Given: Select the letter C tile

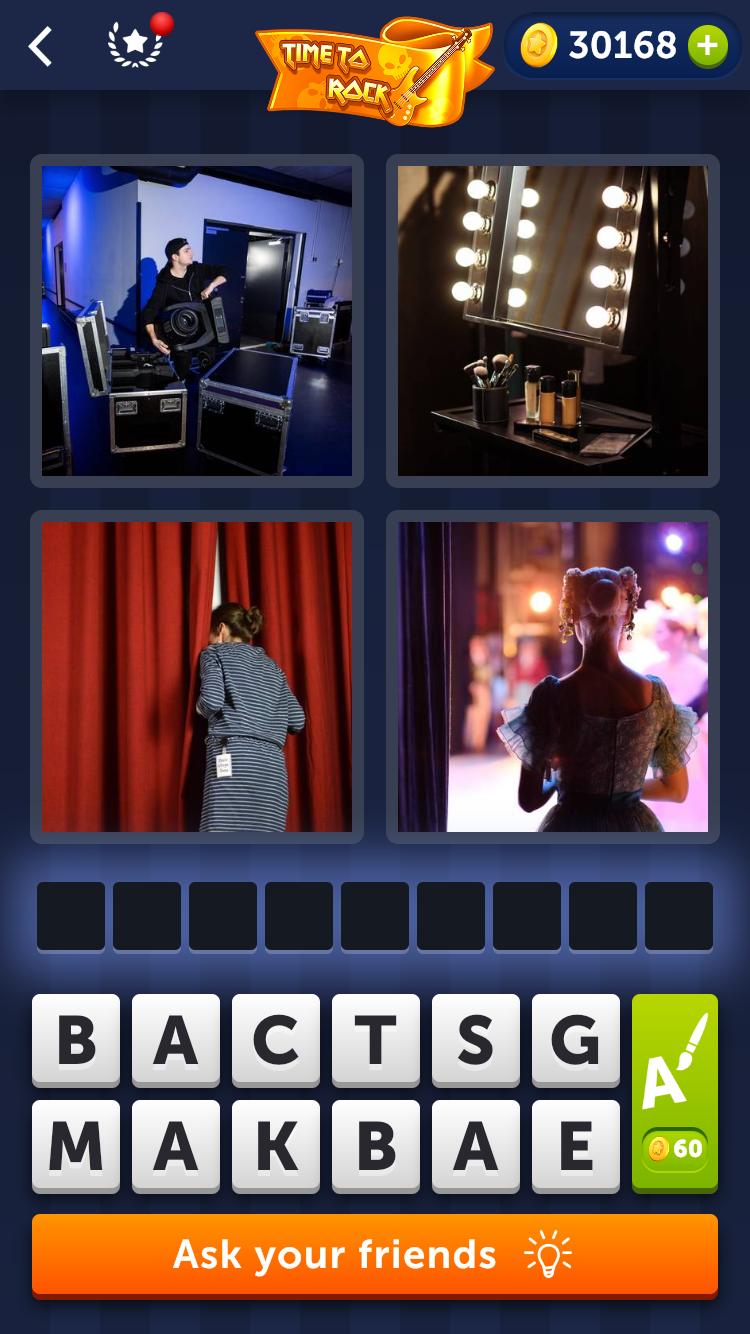Looking at the screenshot, I should click(x=276, y=1040).
